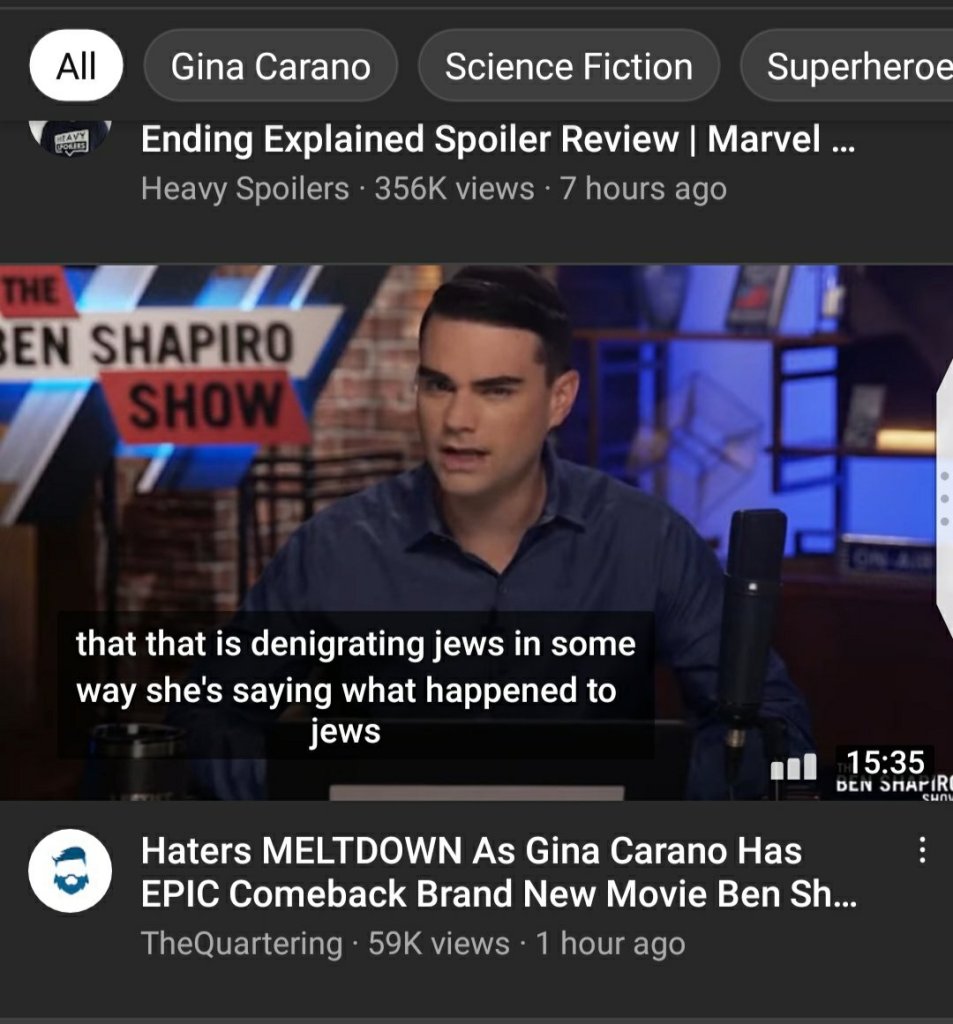
Task: Play the Ben Shapiro Show video thumbnail
Action: pyautogui.click(x=476, y=530)
